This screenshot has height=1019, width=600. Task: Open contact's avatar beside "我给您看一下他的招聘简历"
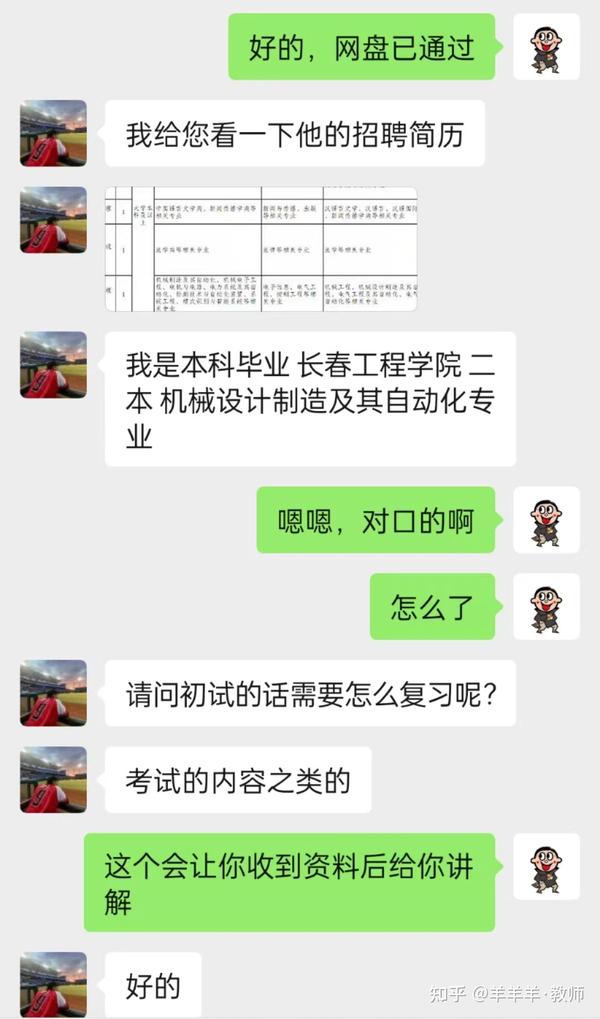pyautogui.click(x=53, y=133)
